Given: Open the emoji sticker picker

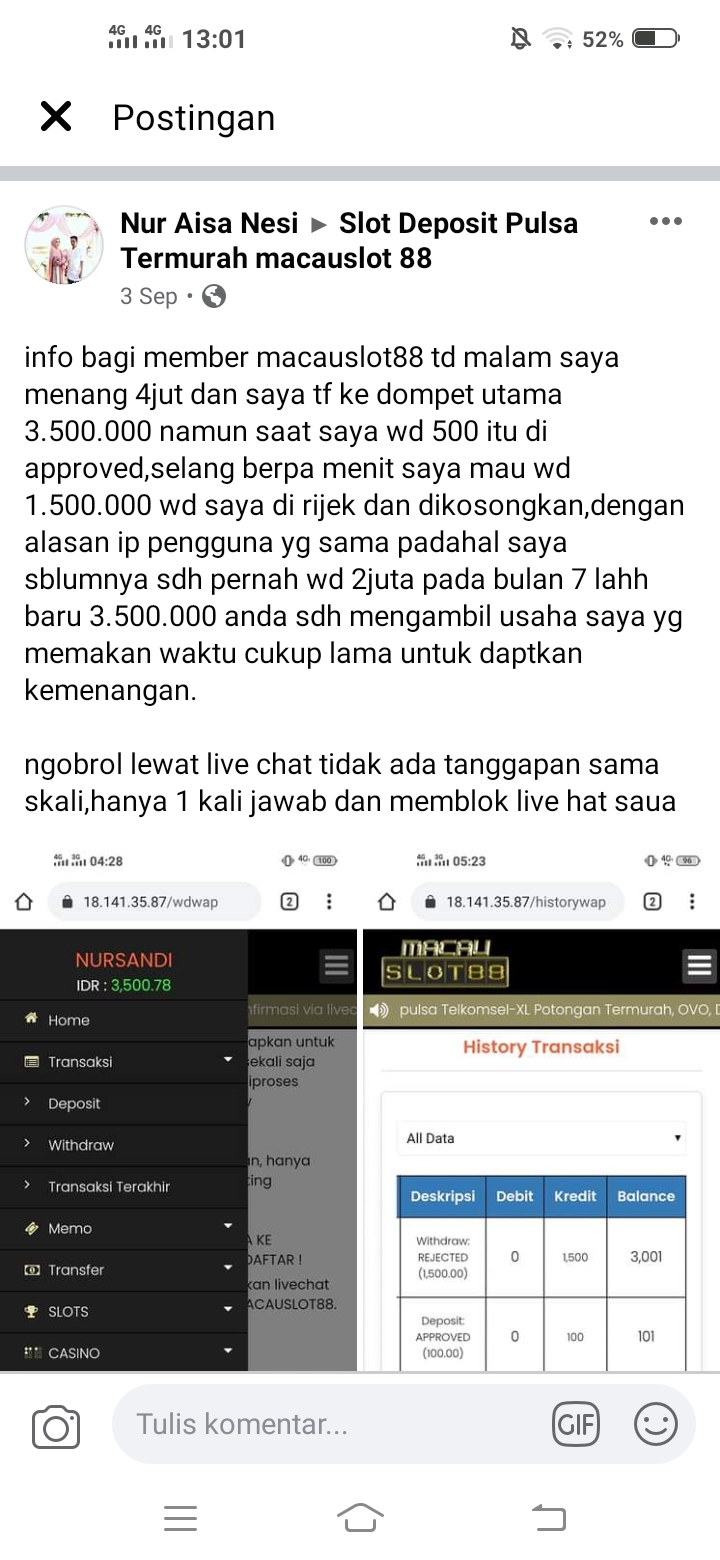Looking at the screenshot, I should (656, 1423).
